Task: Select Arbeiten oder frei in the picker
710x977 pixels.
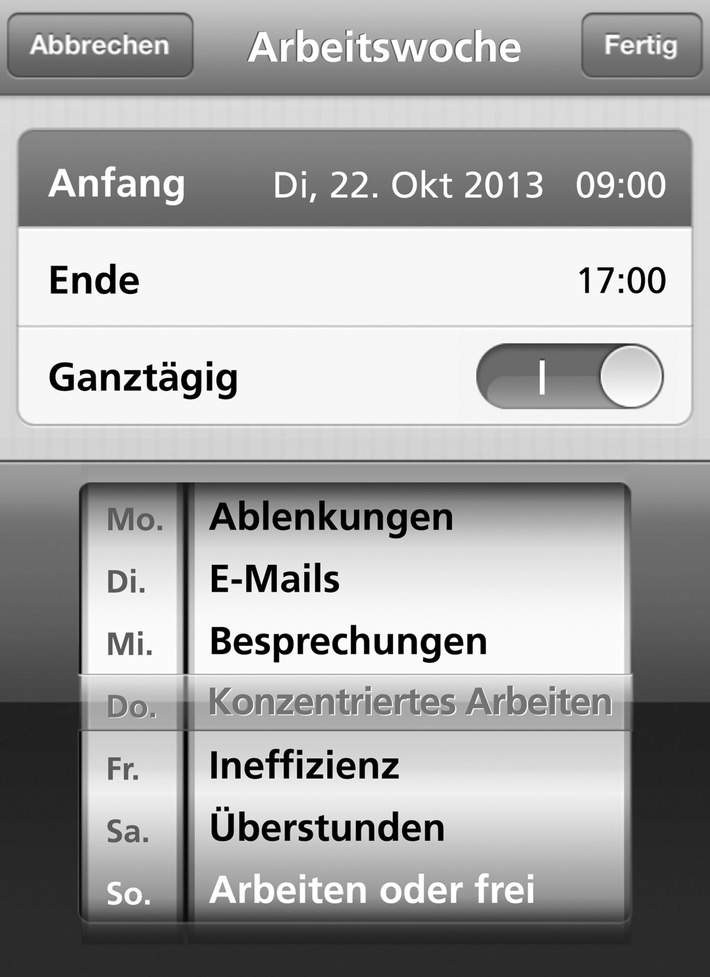Action: 372,889
